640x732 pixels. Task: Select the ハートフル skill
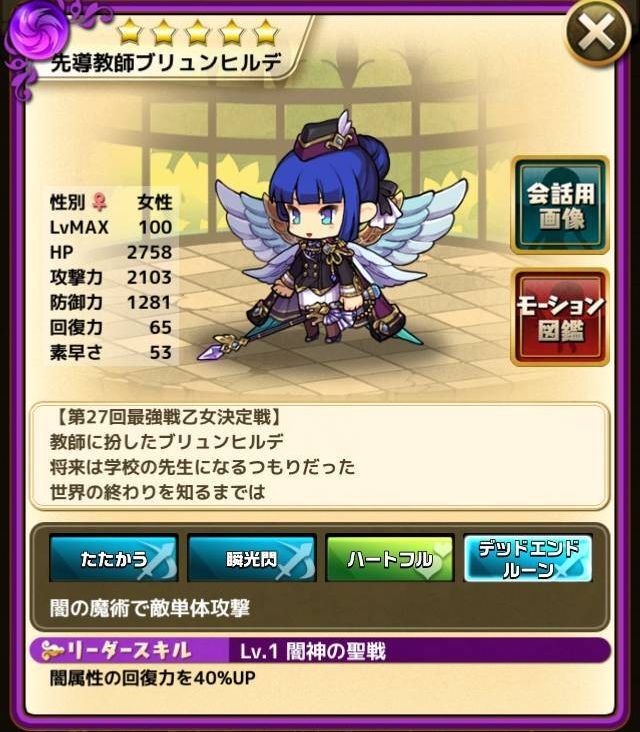point(389,559)
